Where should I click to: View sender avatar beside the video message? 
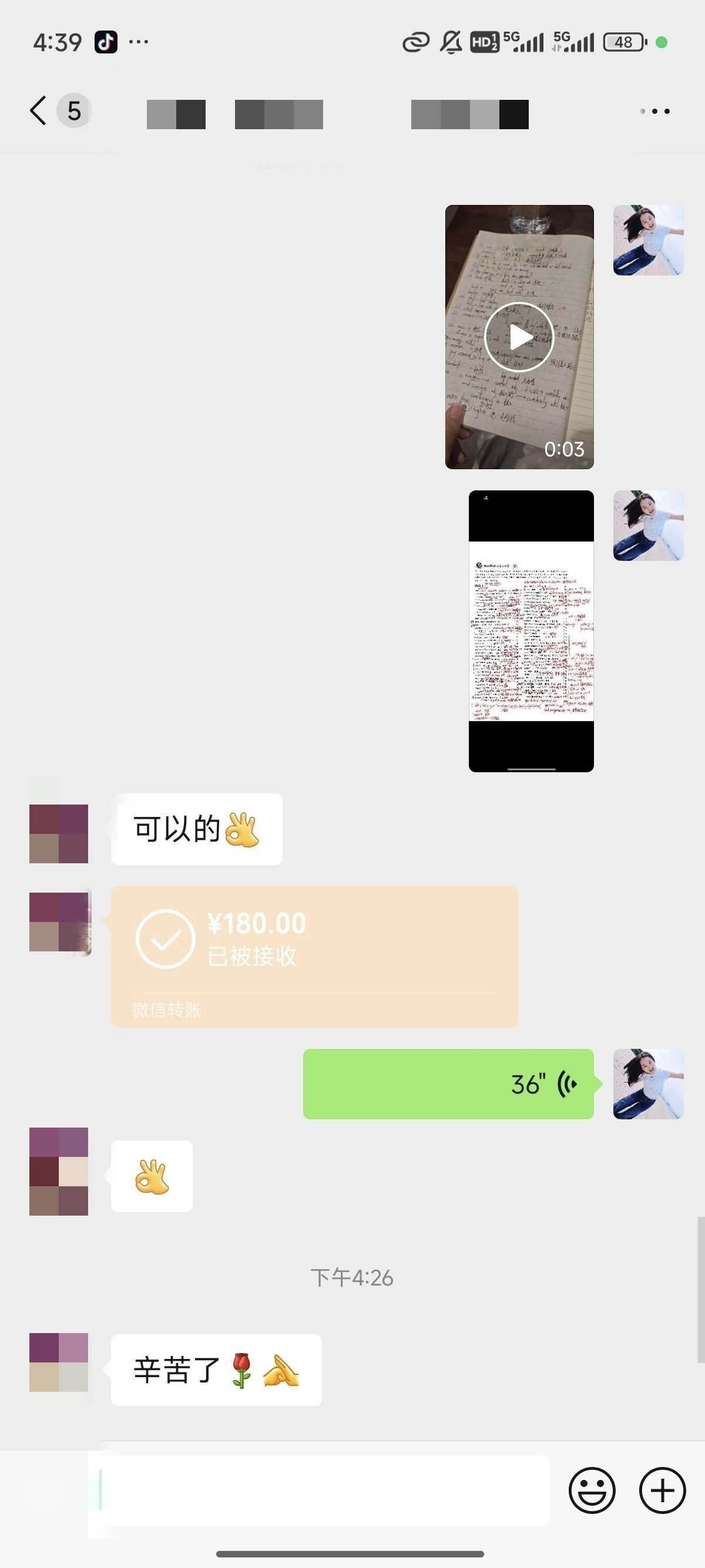pyautogui.click(x=649, y=240)
